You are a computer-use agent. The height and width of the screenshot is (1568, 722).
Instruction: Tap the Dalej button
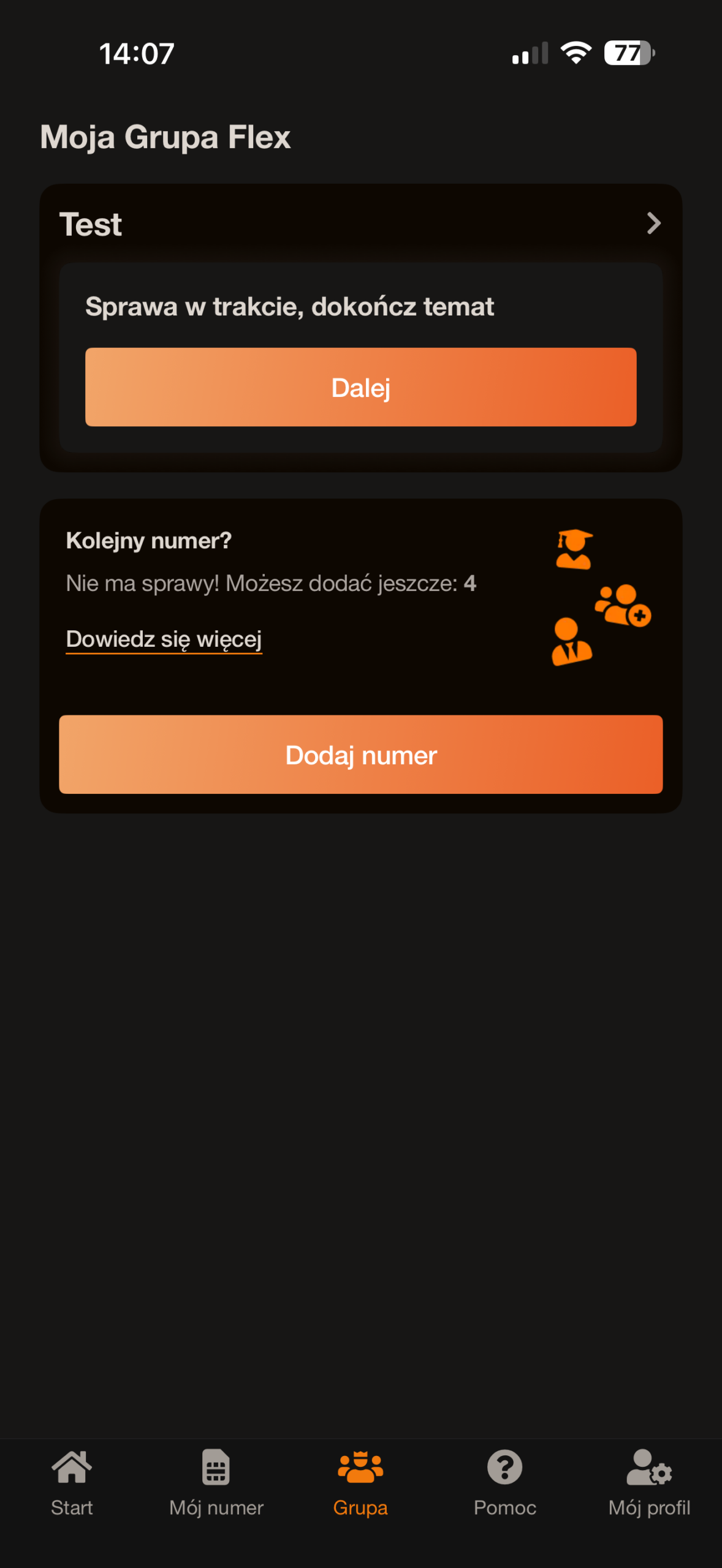360,387
